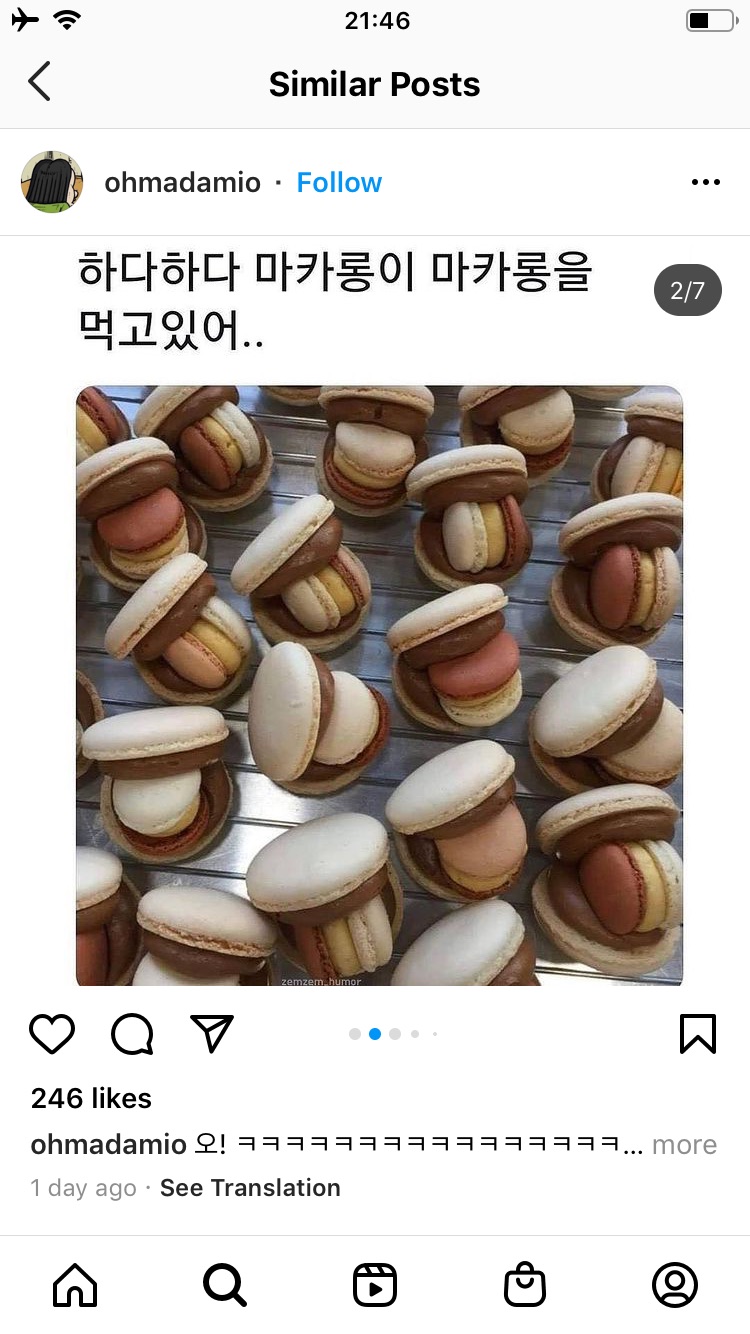Screen dimensions: 750x1334
Task: Open the Reels tab
Action: (x=375, y=1285)
